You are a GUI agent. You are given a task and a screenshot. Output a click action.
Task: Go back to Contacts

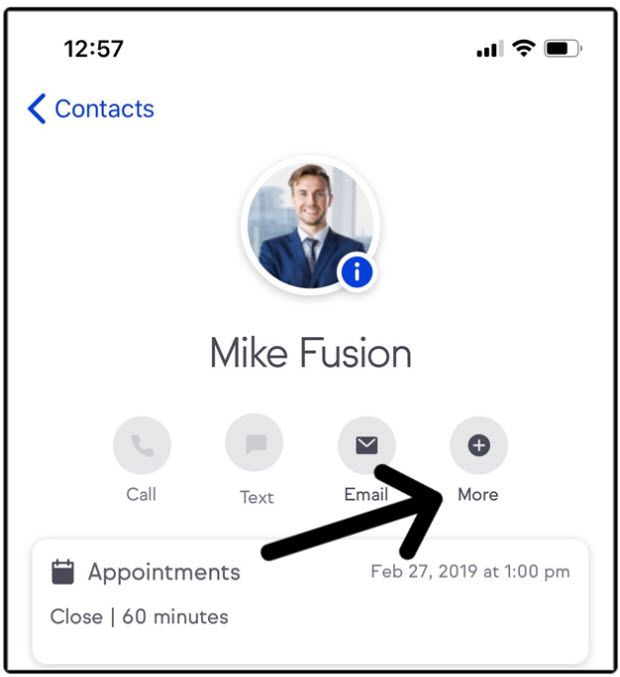90,108
